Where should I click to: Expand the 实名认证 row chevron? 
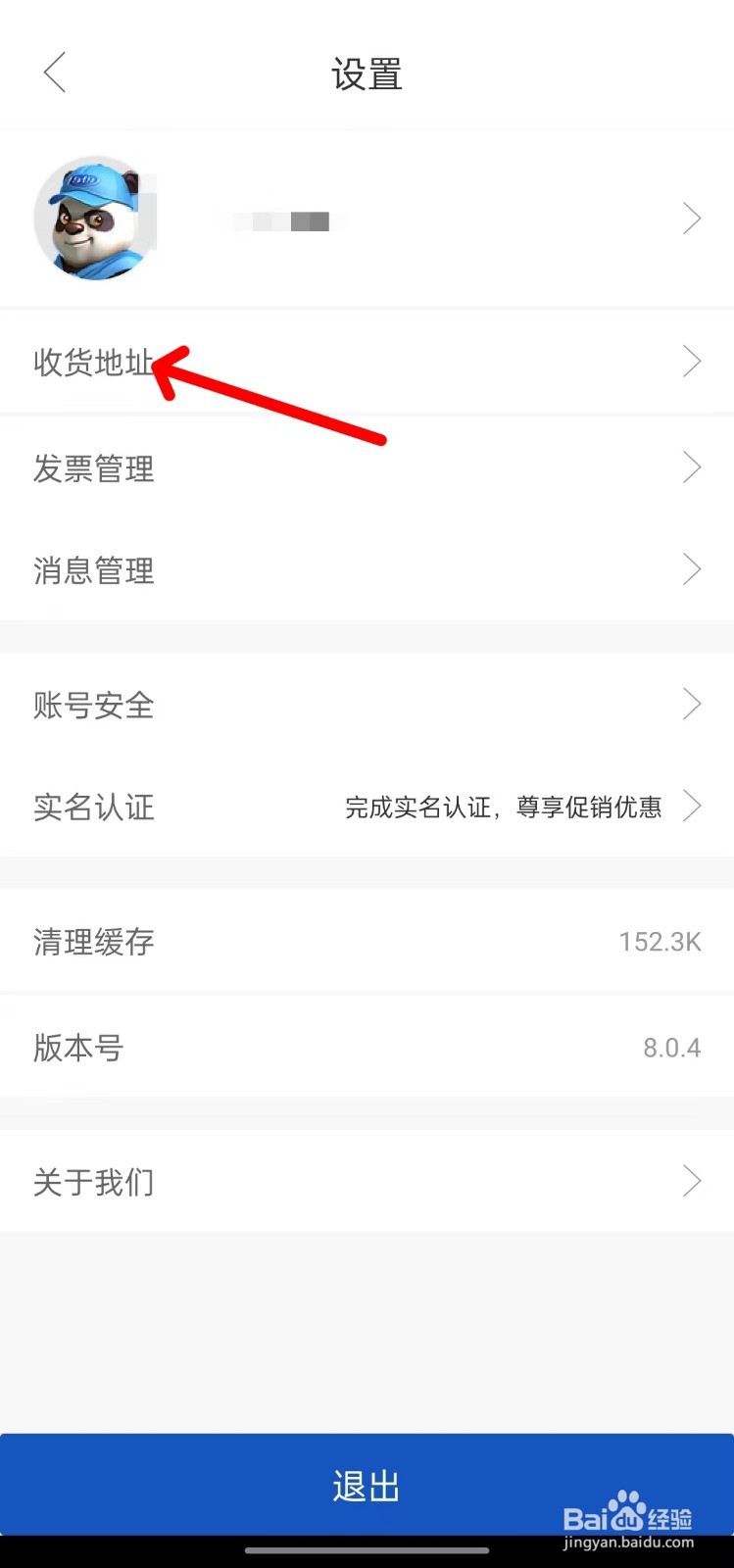click(x=693, y=807)
